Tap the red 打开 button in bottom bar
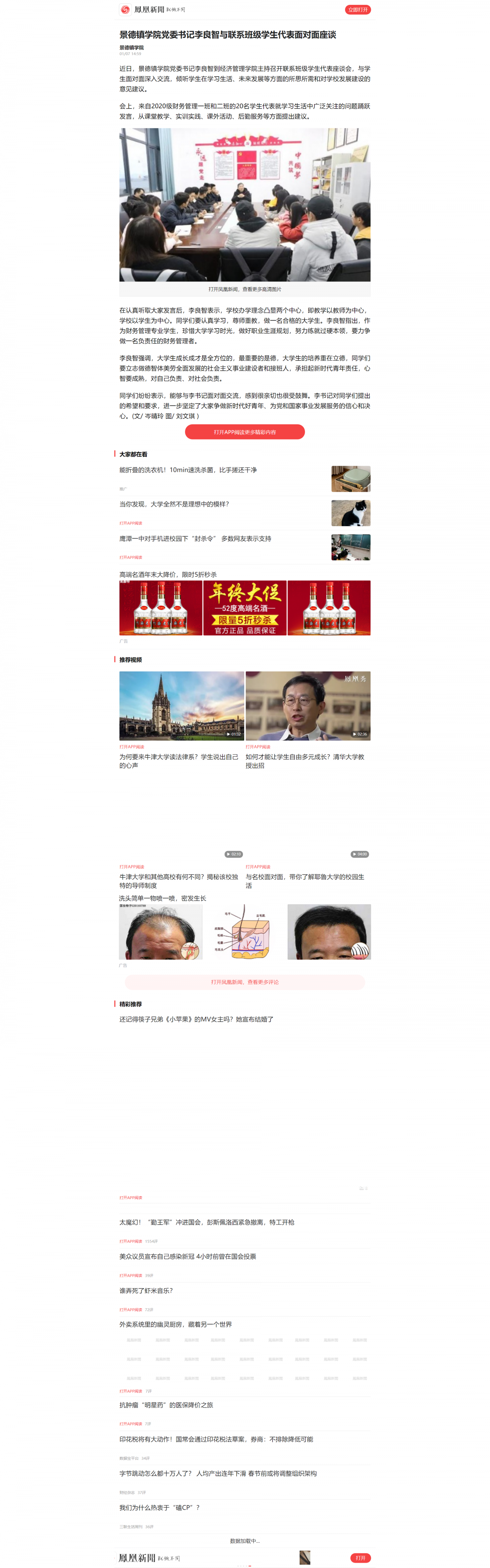This screenshot has width=490, height=1568. (x=360, y=1558)
